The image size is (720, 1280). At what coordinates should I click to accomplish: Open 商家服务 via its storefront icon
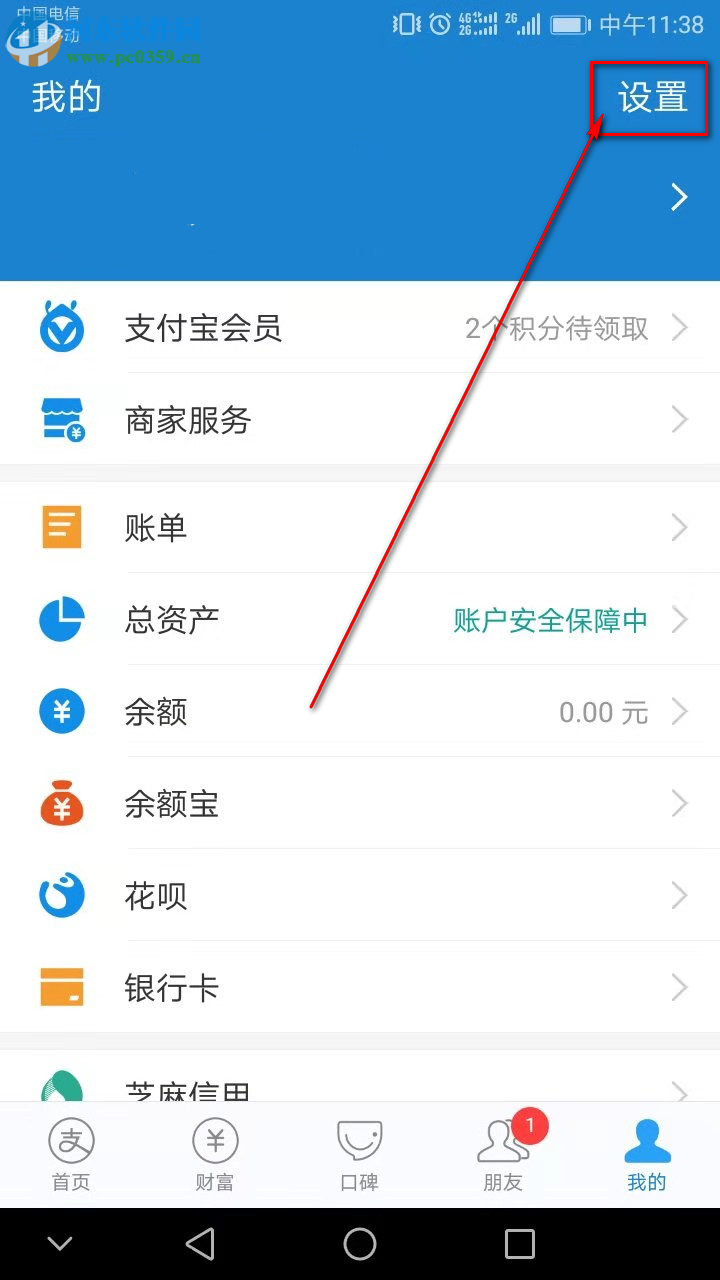62,420
